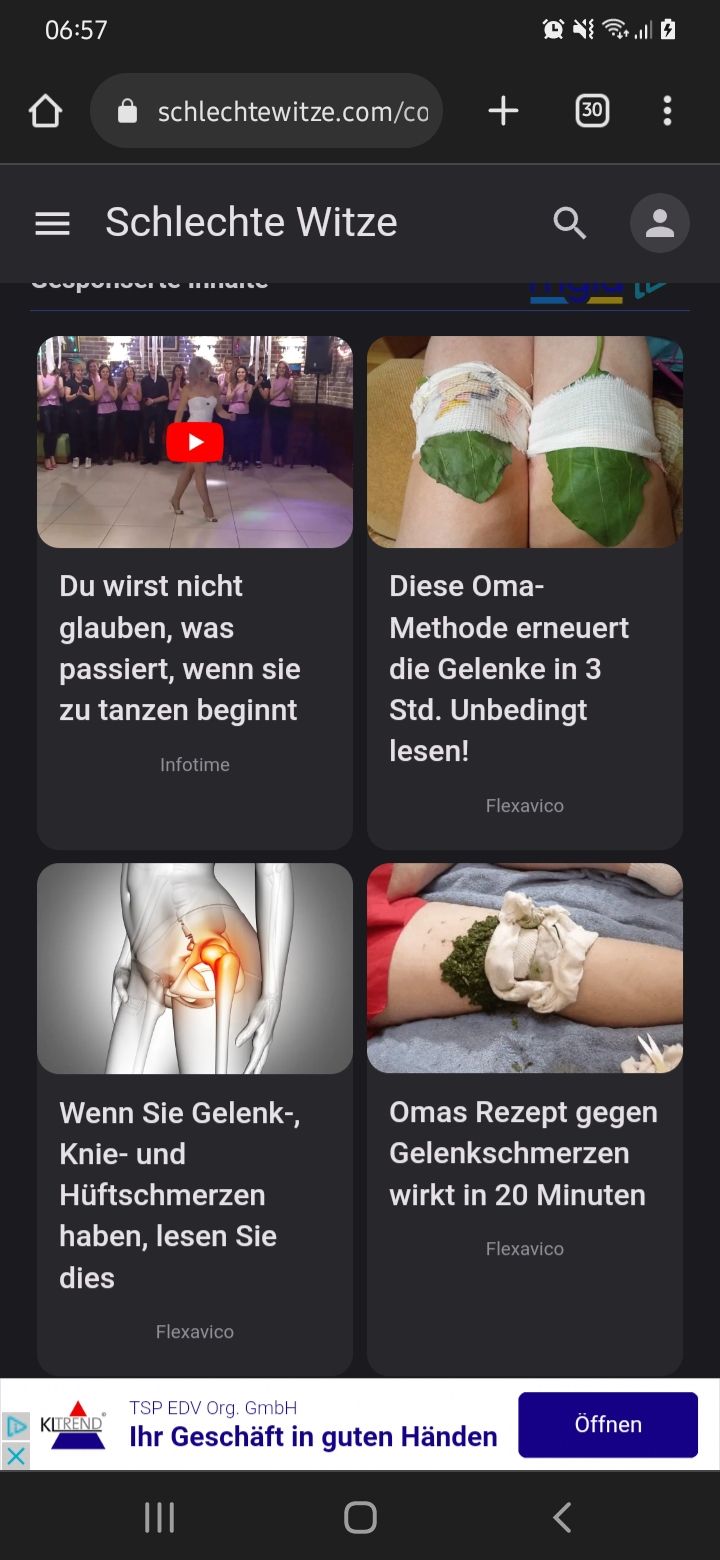Open the "Diese Oma-Methode" Flexavico card
The height and width of the screenshot is (1560, 720).
click(525, 590)
